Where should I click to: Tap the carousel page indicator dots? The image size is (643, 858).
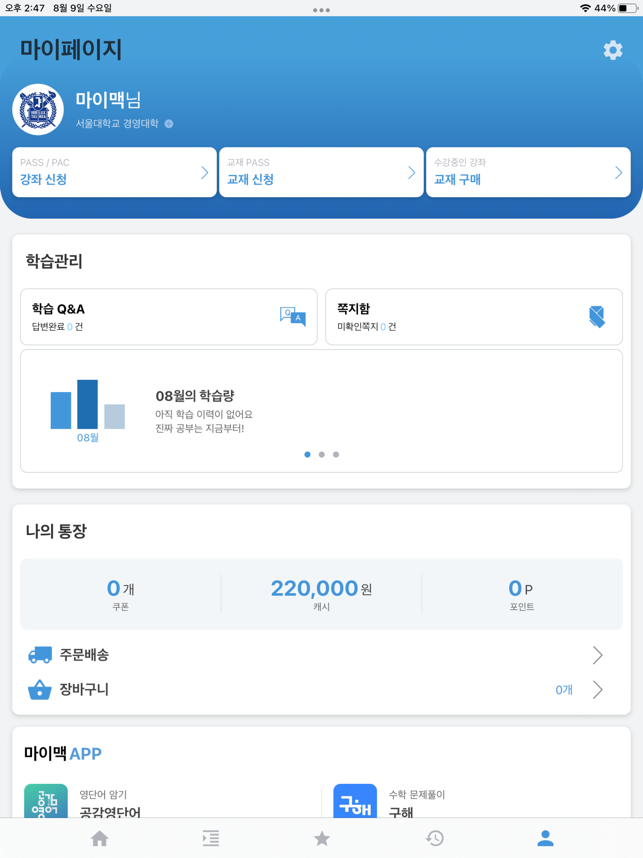click(321, 454)
